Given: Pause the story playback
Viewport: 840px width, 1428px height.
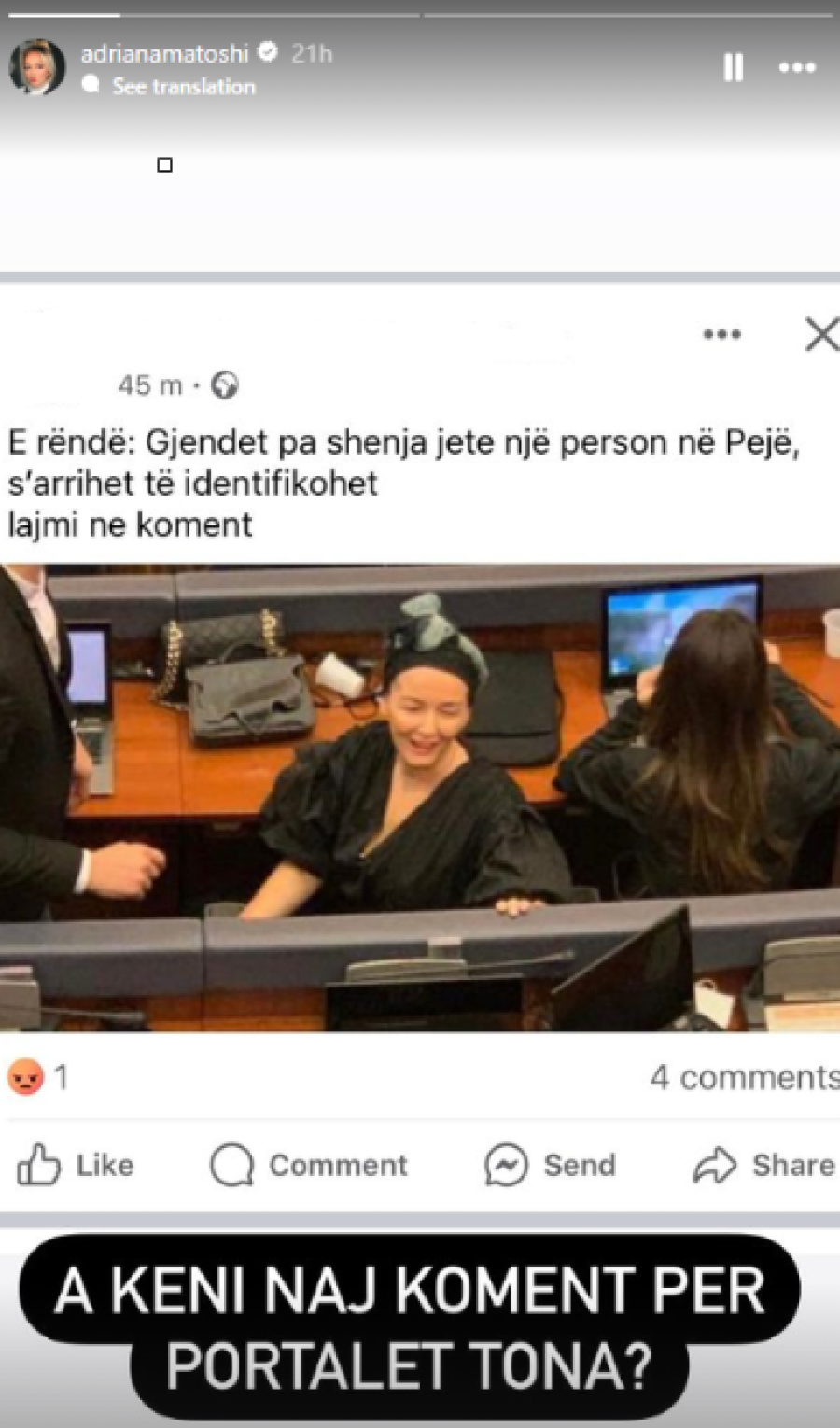Looking at the screenshot, I should (734, 67).
